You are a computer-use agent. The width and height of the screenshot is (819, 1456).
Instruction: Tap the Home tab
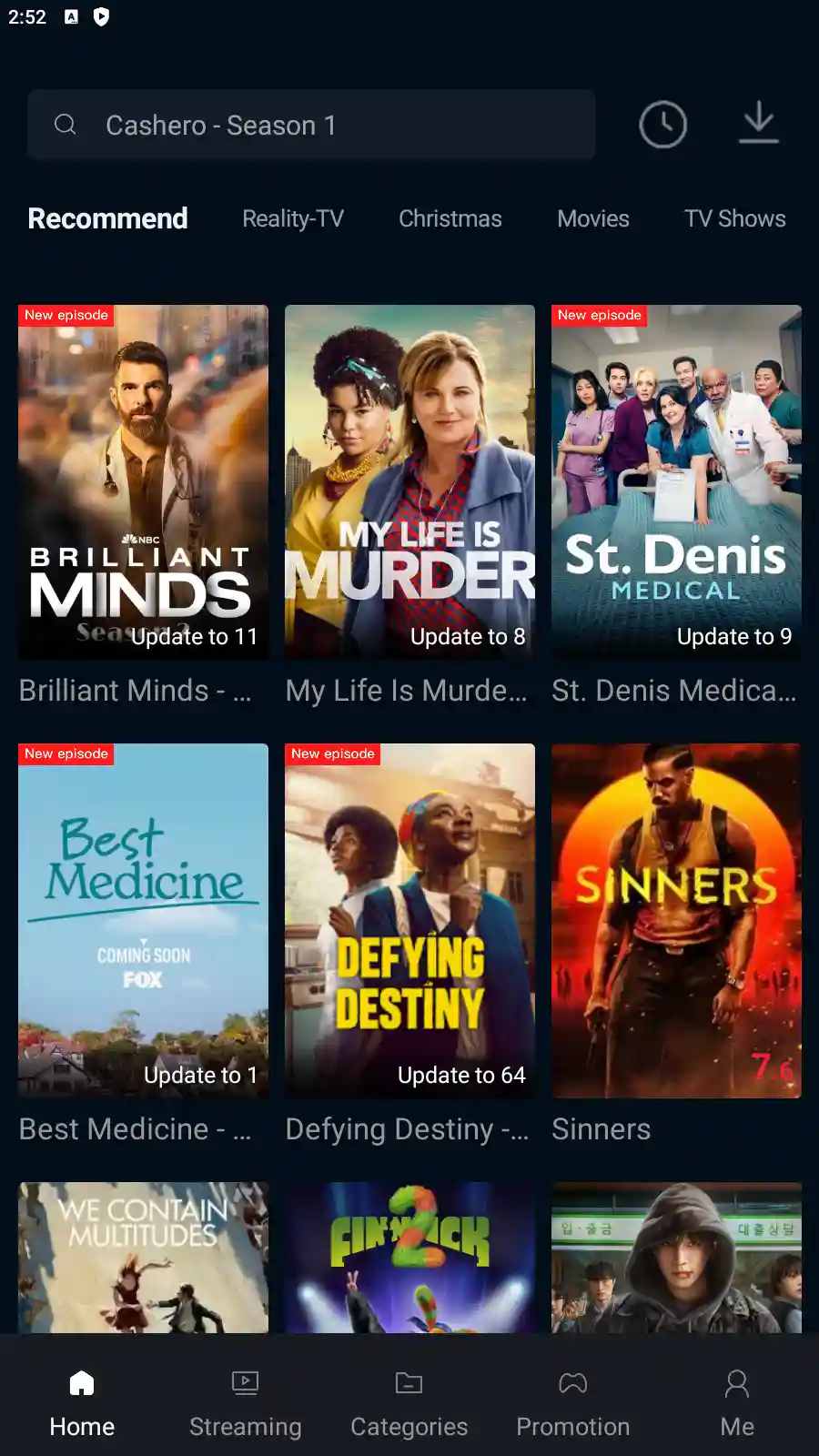coord(82,1403)
